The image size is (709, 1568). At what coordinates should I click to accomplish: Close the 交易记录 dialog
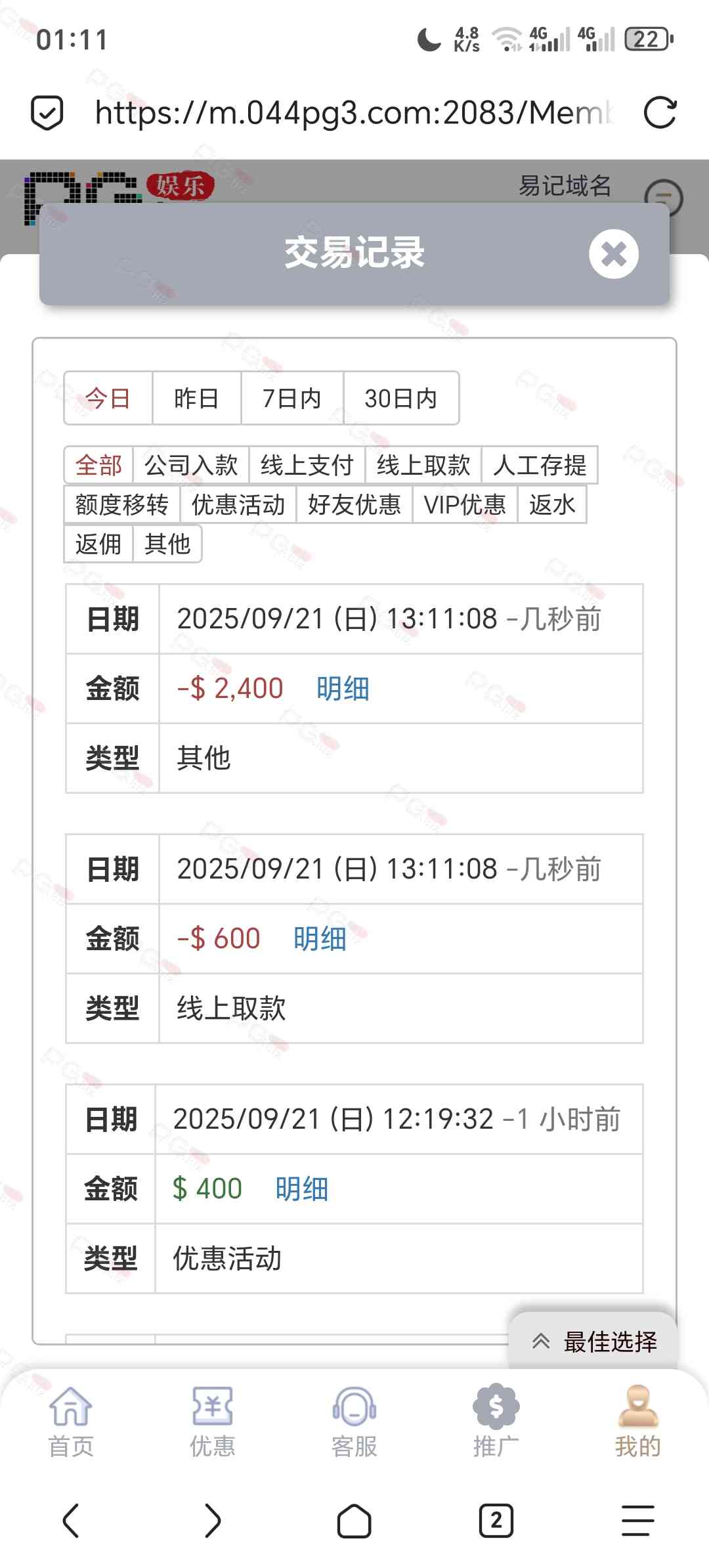[x=613, y=254]
